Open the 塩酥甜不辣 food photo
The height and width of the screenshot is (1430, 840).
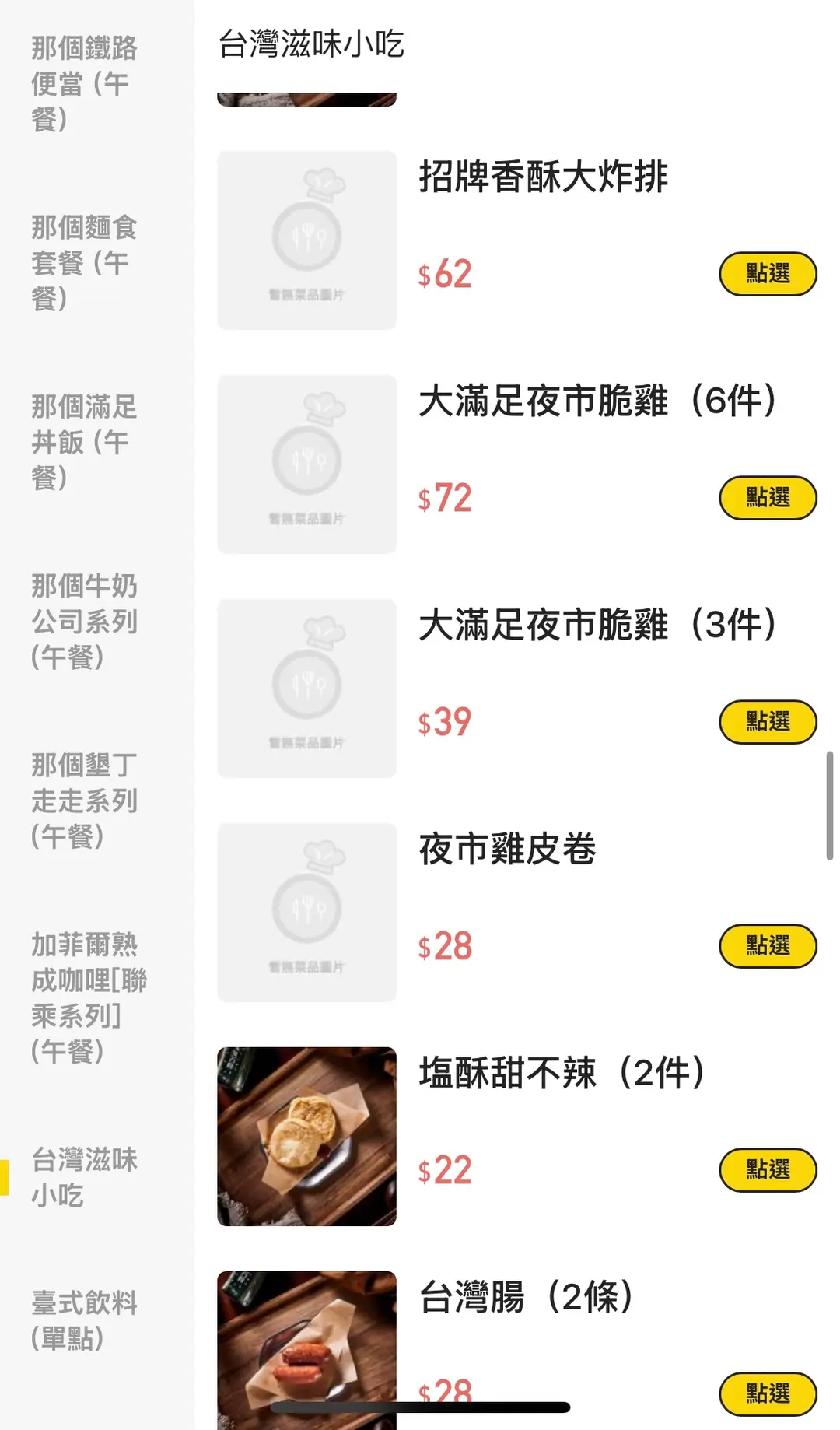[306, 1137]
